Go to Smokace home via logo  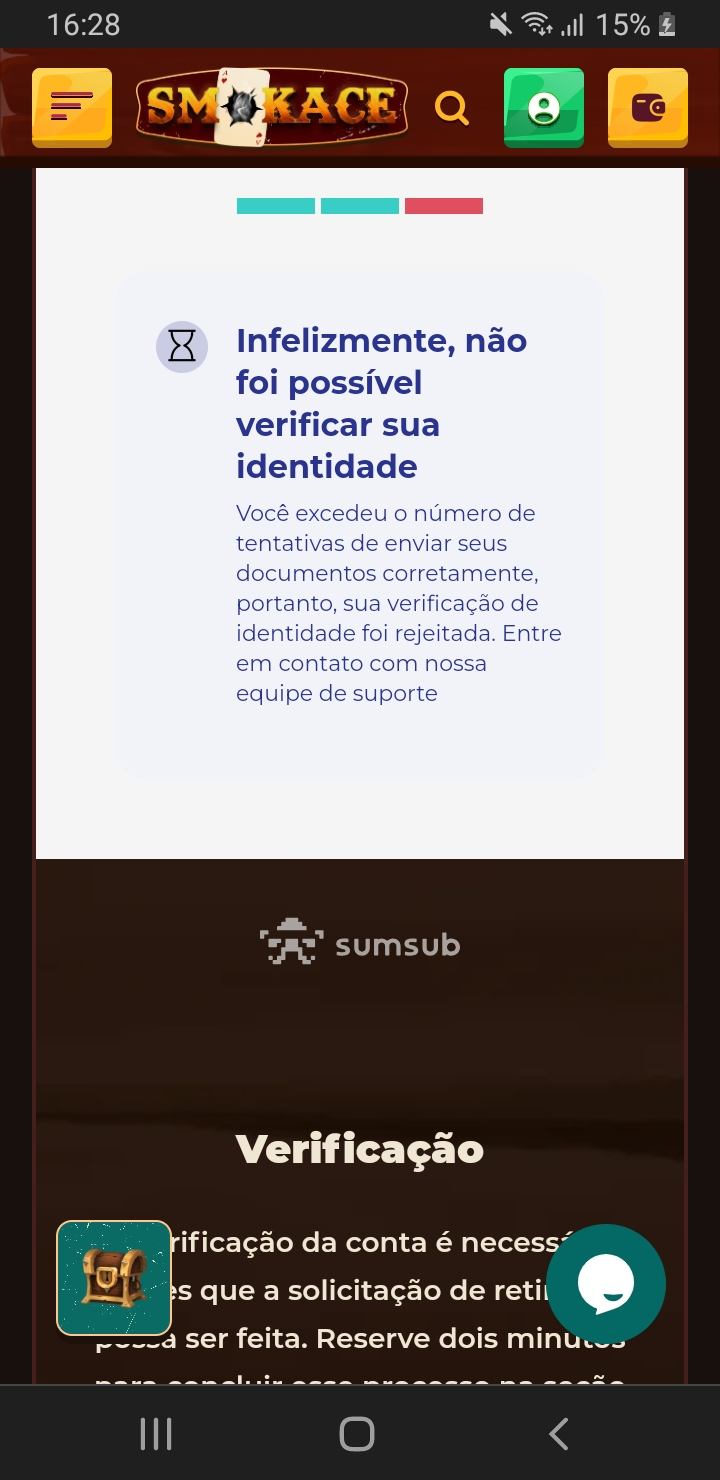(272, 107)
